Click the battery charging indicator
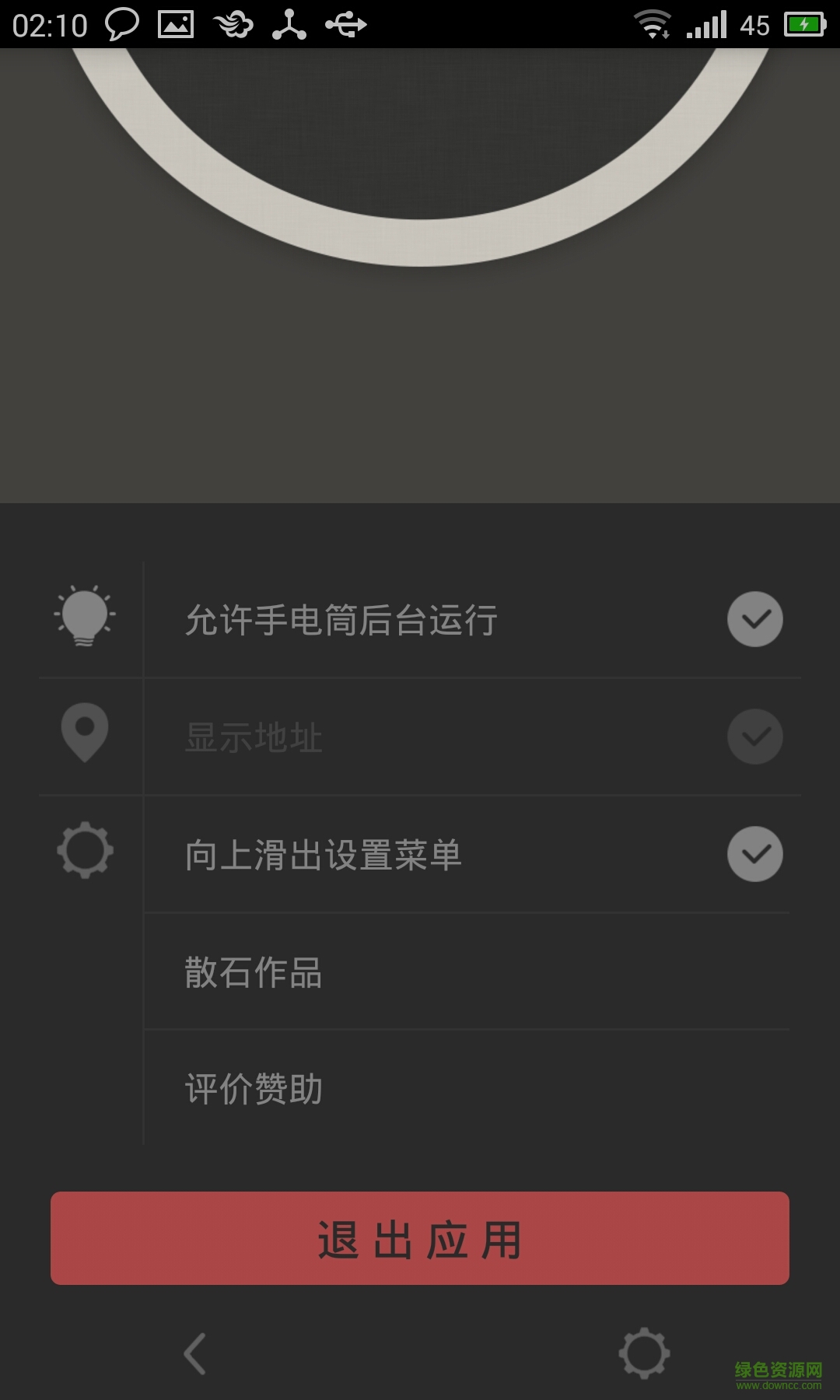This screenshot has height=1400, width=840. pos(806,24)
